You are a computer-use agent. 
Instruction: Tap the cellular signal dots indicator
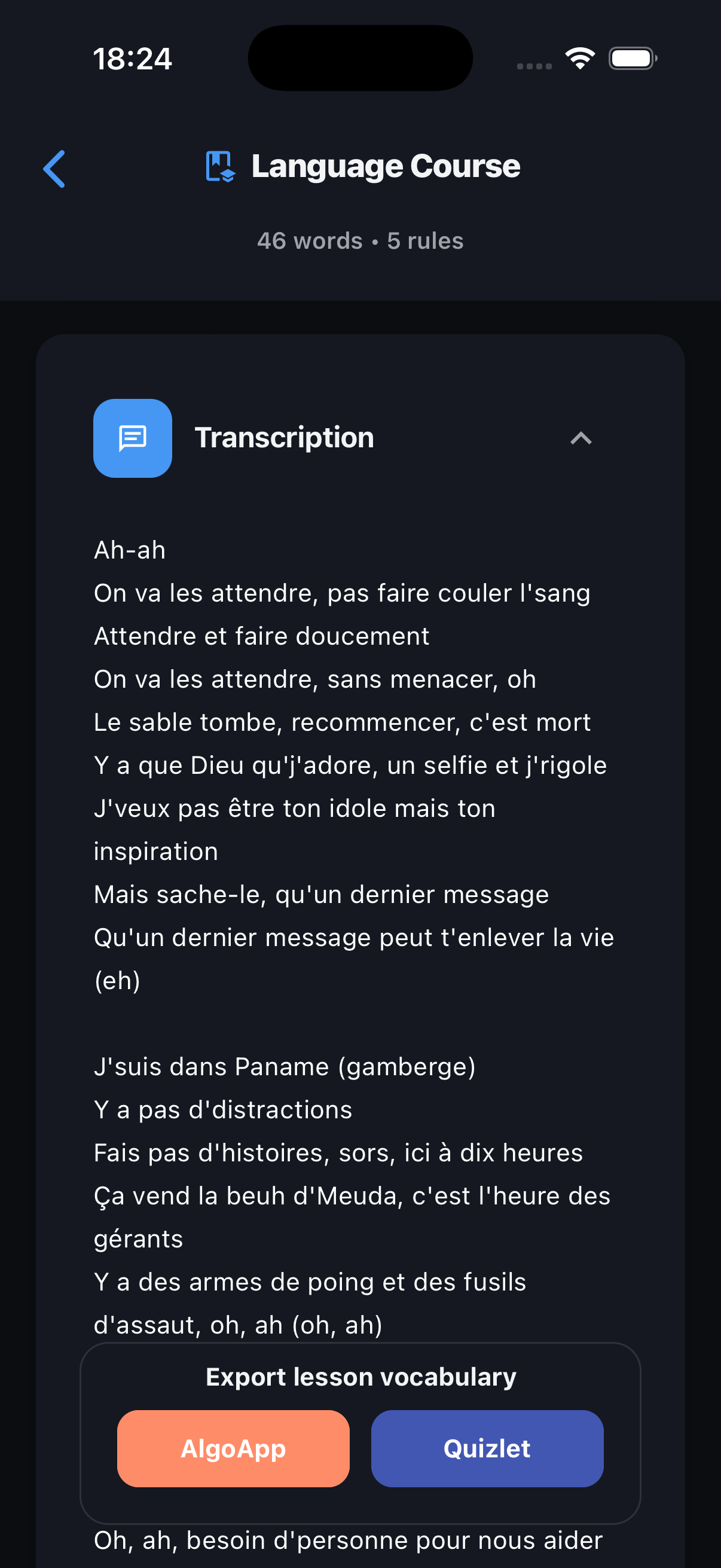point(534,66)
